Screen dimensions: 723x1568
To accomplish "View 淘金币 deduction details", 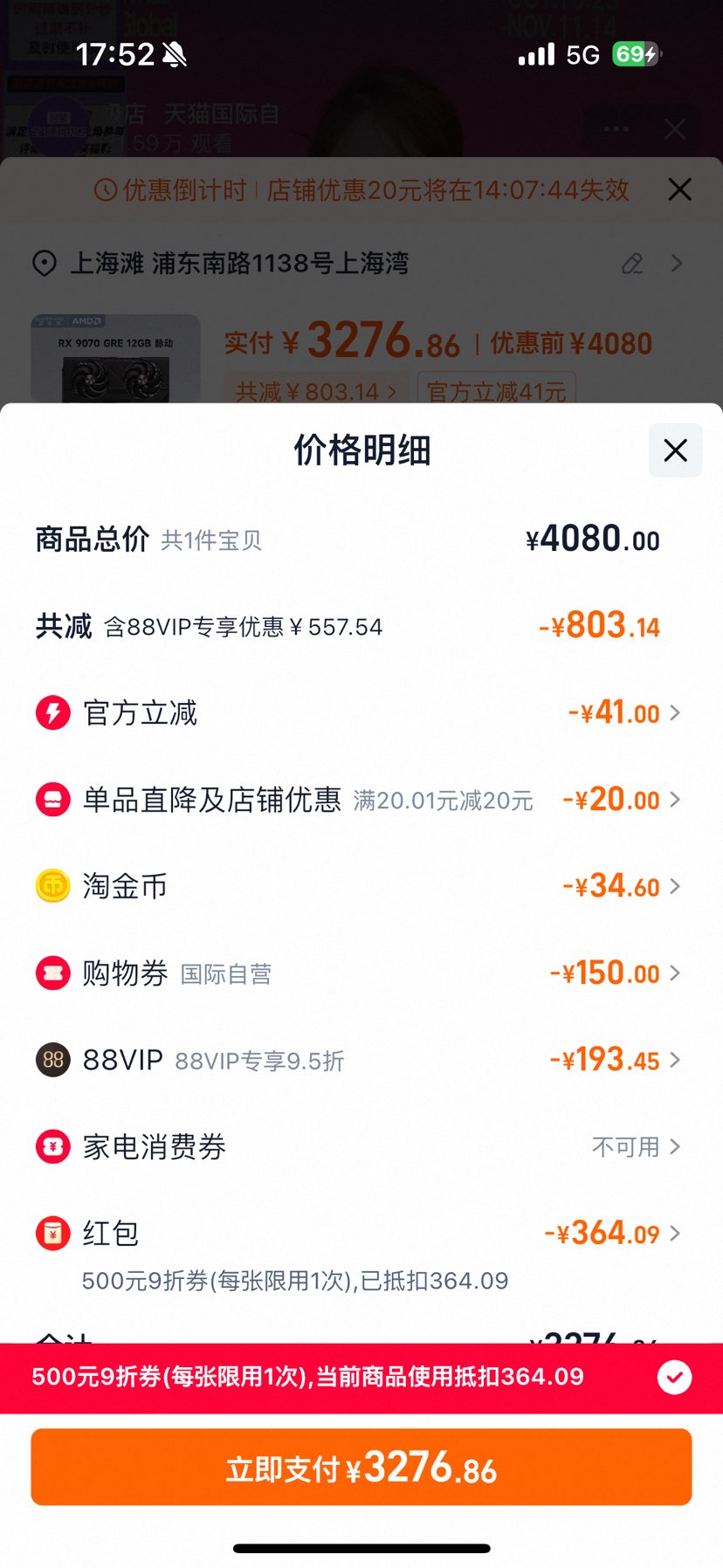I will 358,886.
